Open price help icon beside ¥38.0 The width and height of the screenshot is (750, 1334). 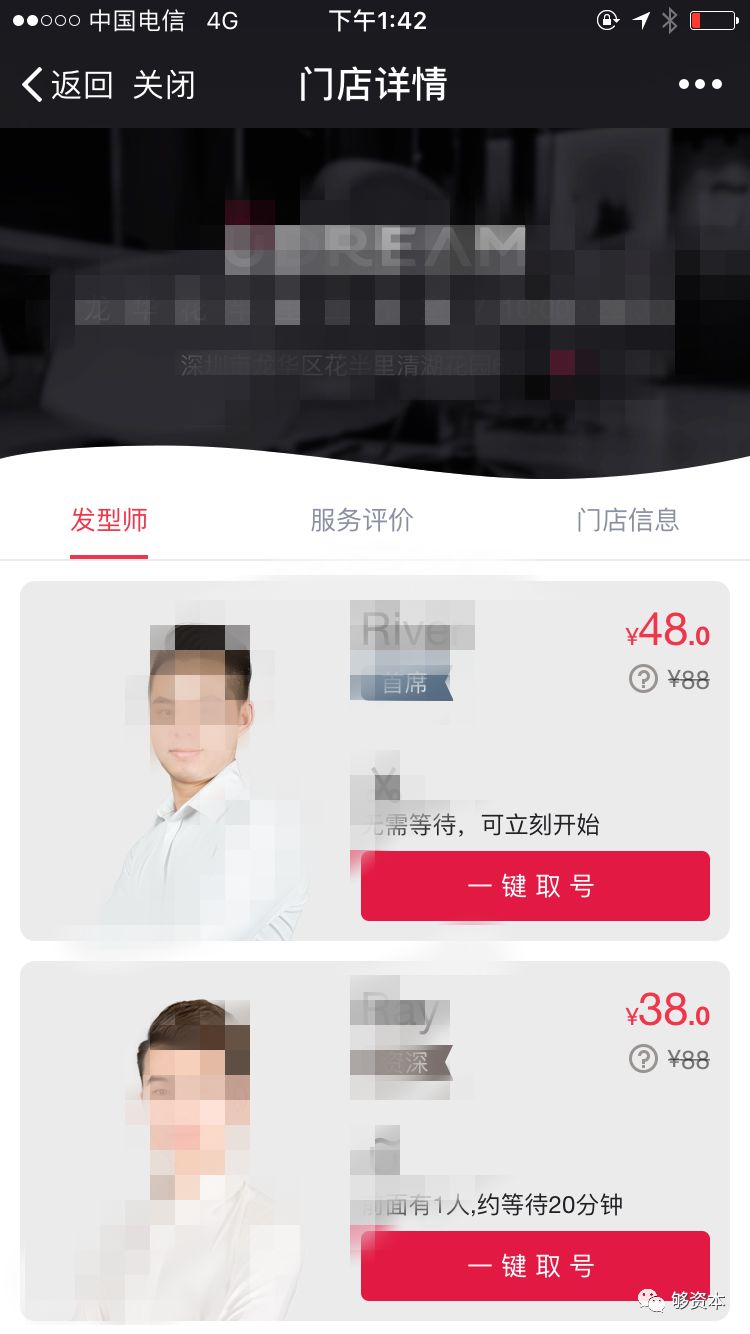pyautogui.click(x=642, y=1059)
